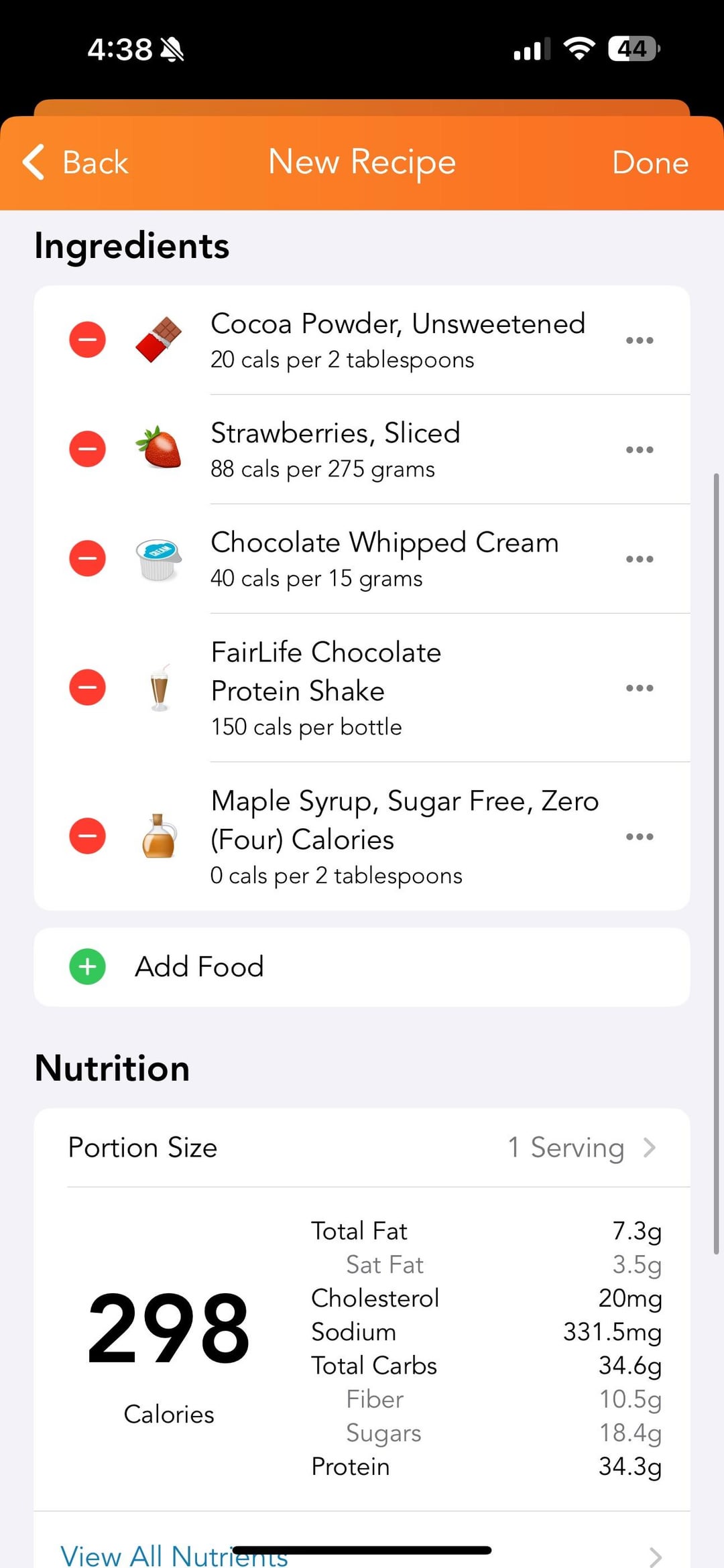724x1568 pixels.
Task: Open more options for Cocoa Powder
Action: [x=639, y=340]
